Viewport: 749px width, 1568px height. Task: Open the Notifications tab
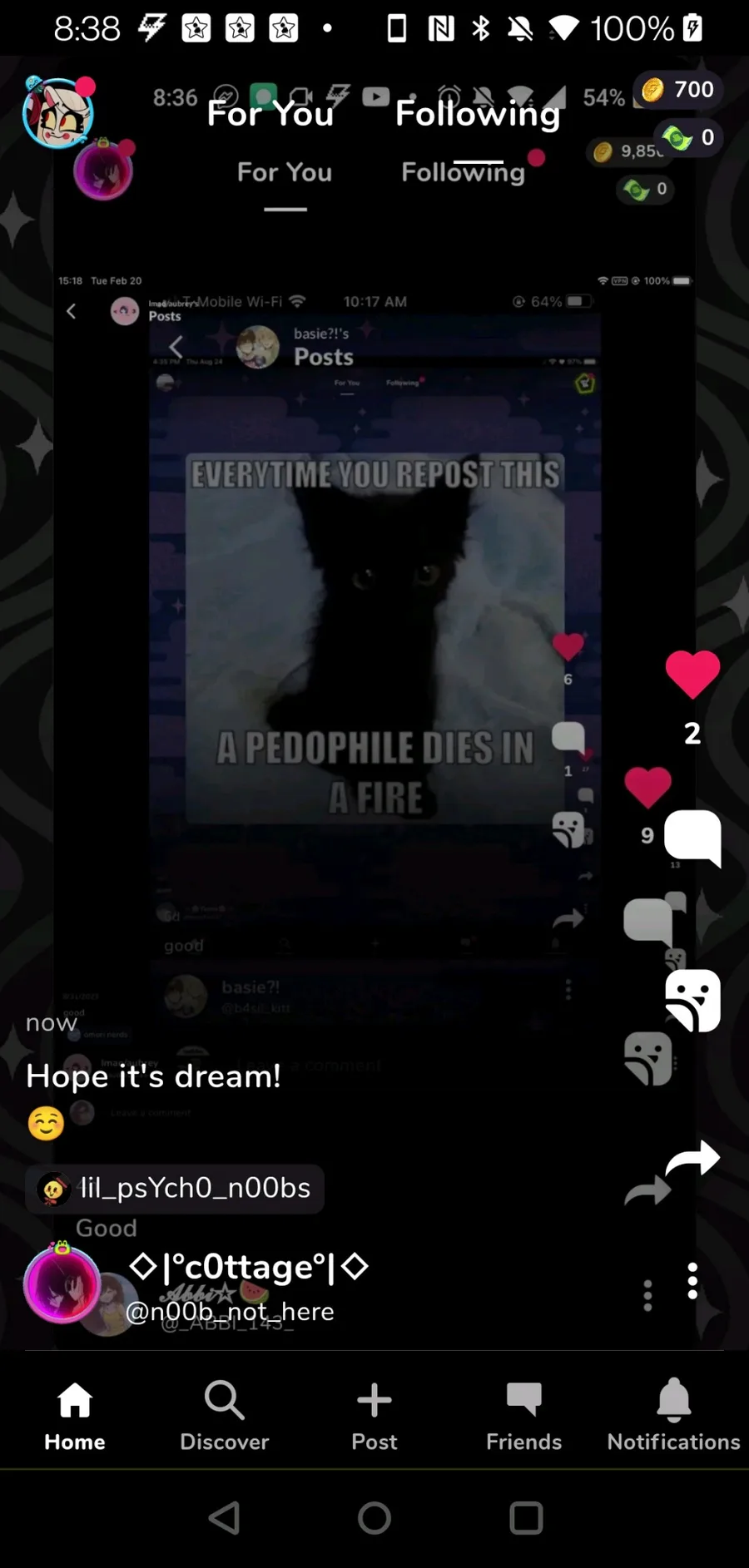tap(673, 1416)
